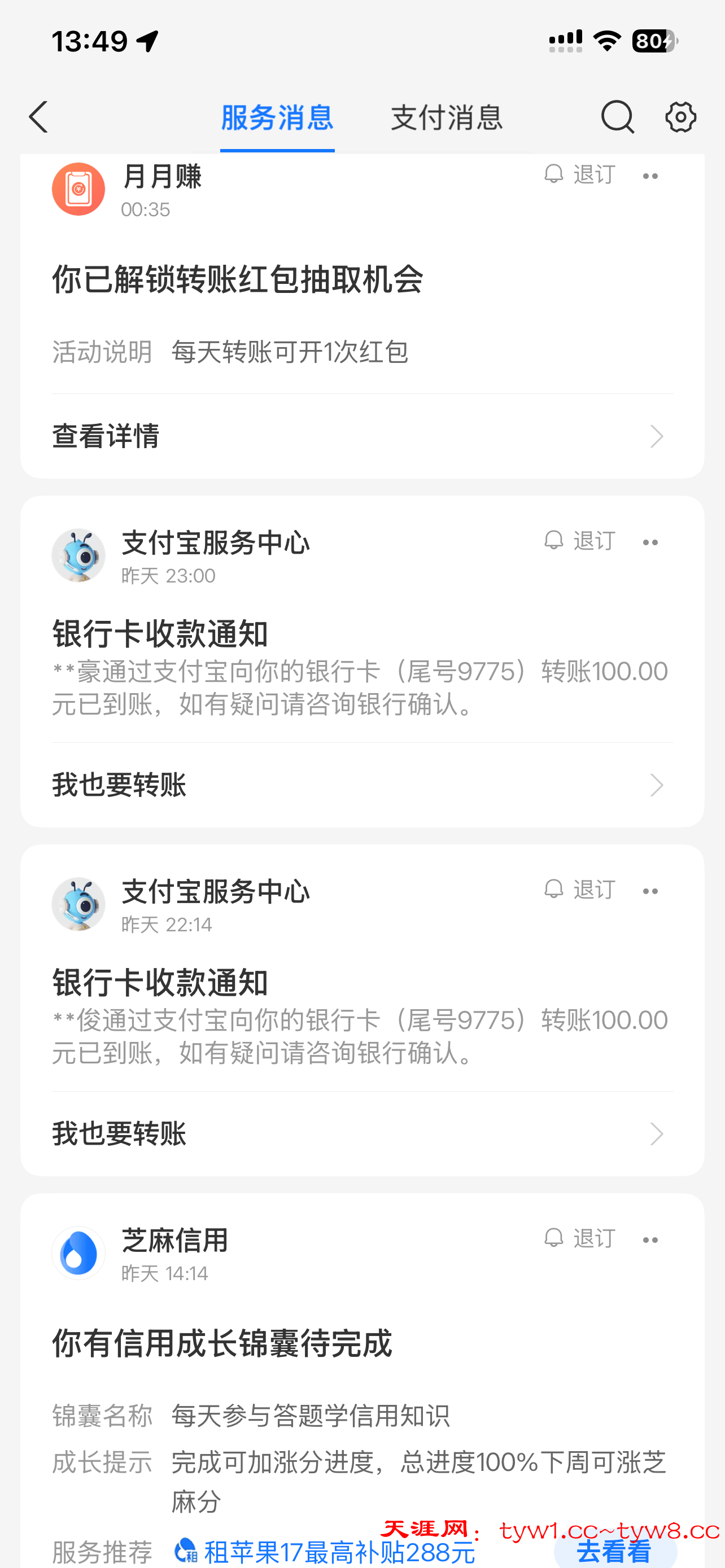Open the 月月赚 sender avatar
The height and width of the screenshot is (1568, 725).
[x=78, y=189]
